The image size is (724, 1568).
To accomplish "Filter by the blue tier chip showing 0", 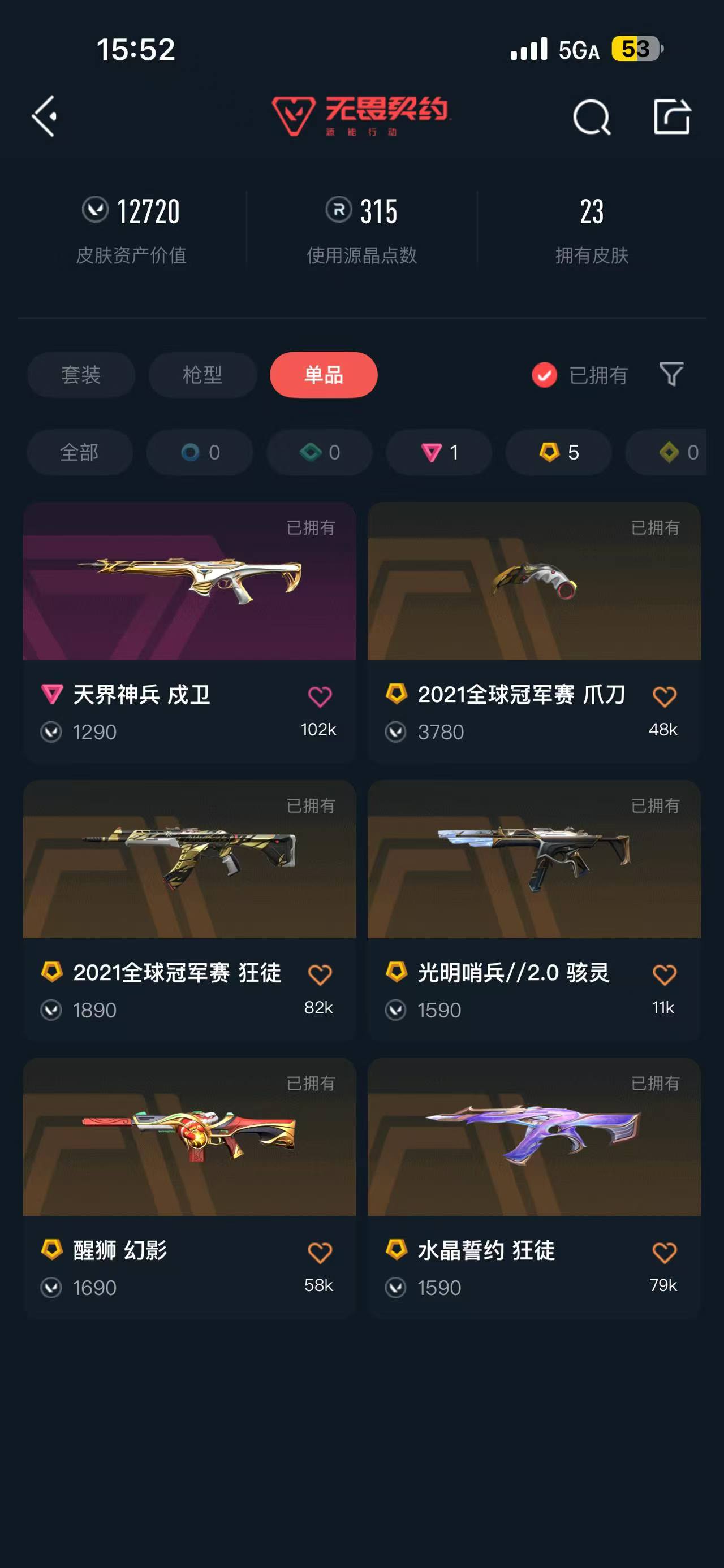I will [200, 452].
